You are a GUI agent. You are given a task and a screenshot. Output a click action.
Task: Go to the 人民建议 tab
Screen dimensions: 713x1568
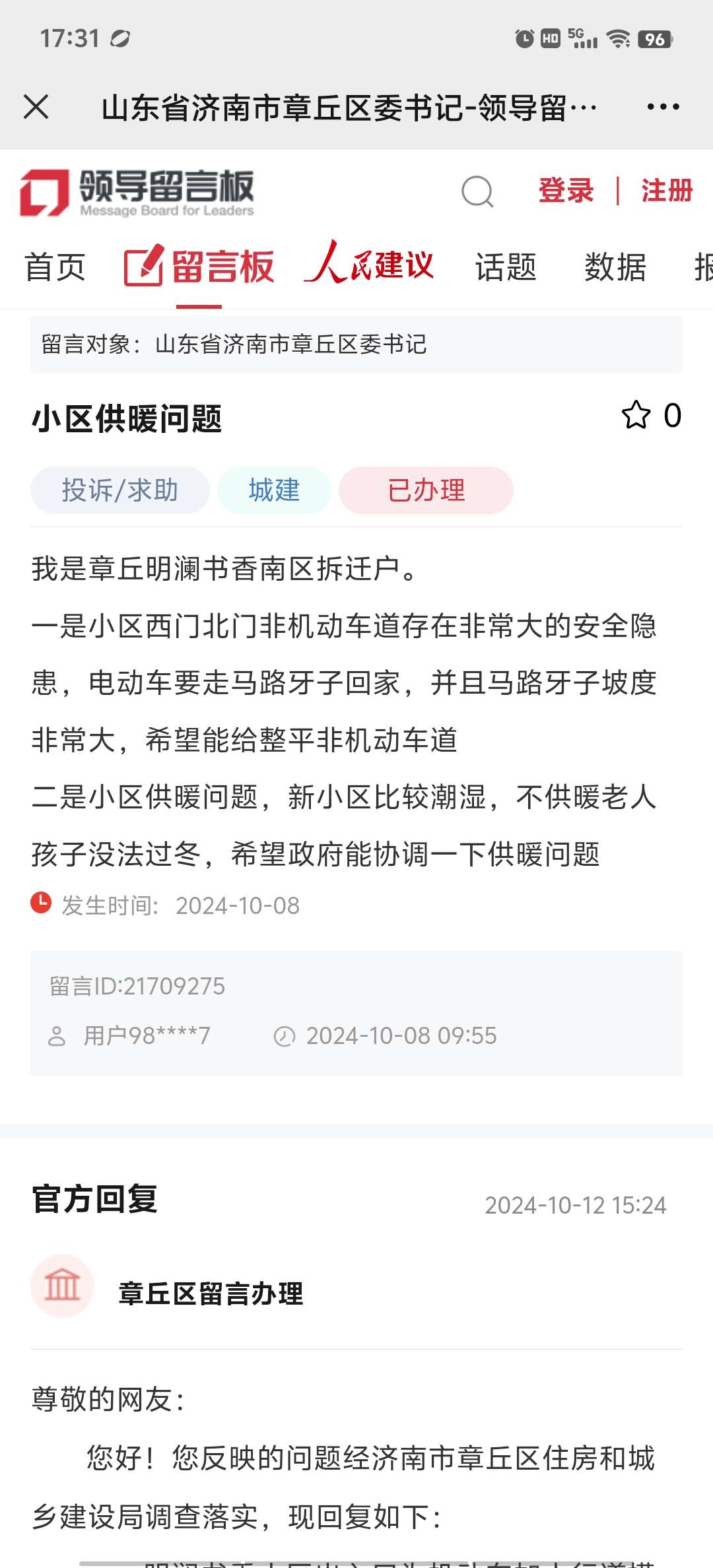pyautogui.click(x=370, y=265)
